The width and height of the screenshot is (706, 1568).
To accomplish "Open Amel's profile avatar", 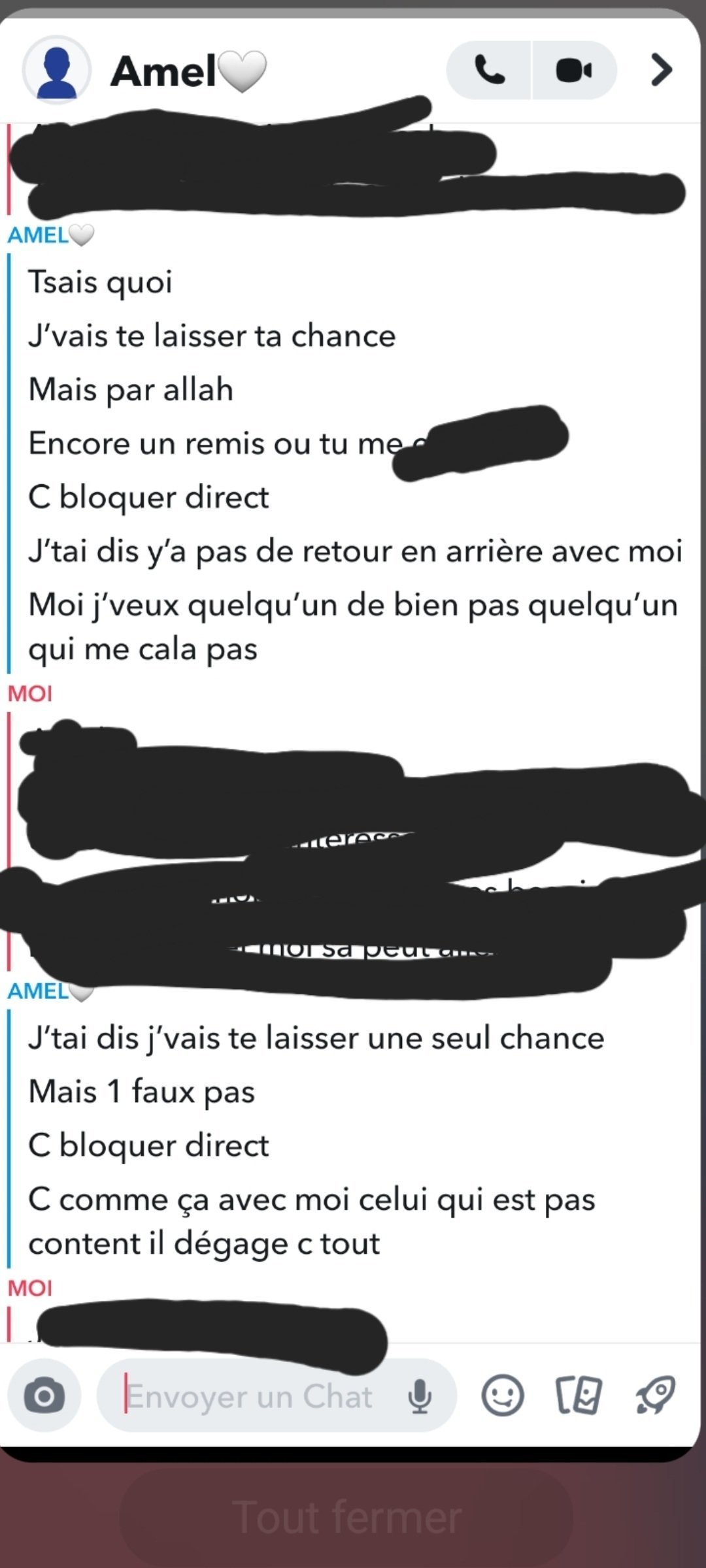I will (57, 70).
